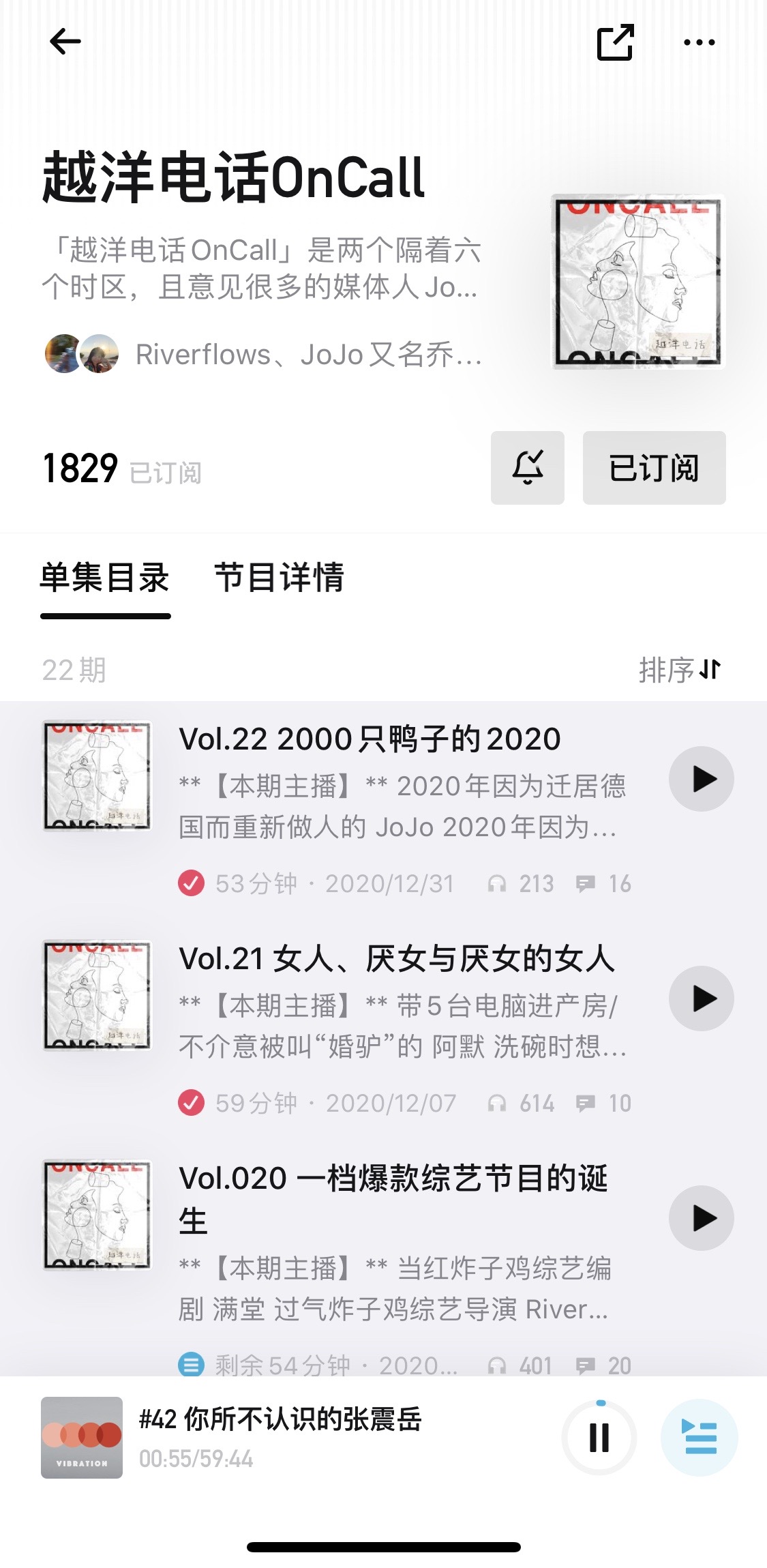View hosts Riverflows and JoJo
The image size is (767, 1568).
(x=262, y=355)
